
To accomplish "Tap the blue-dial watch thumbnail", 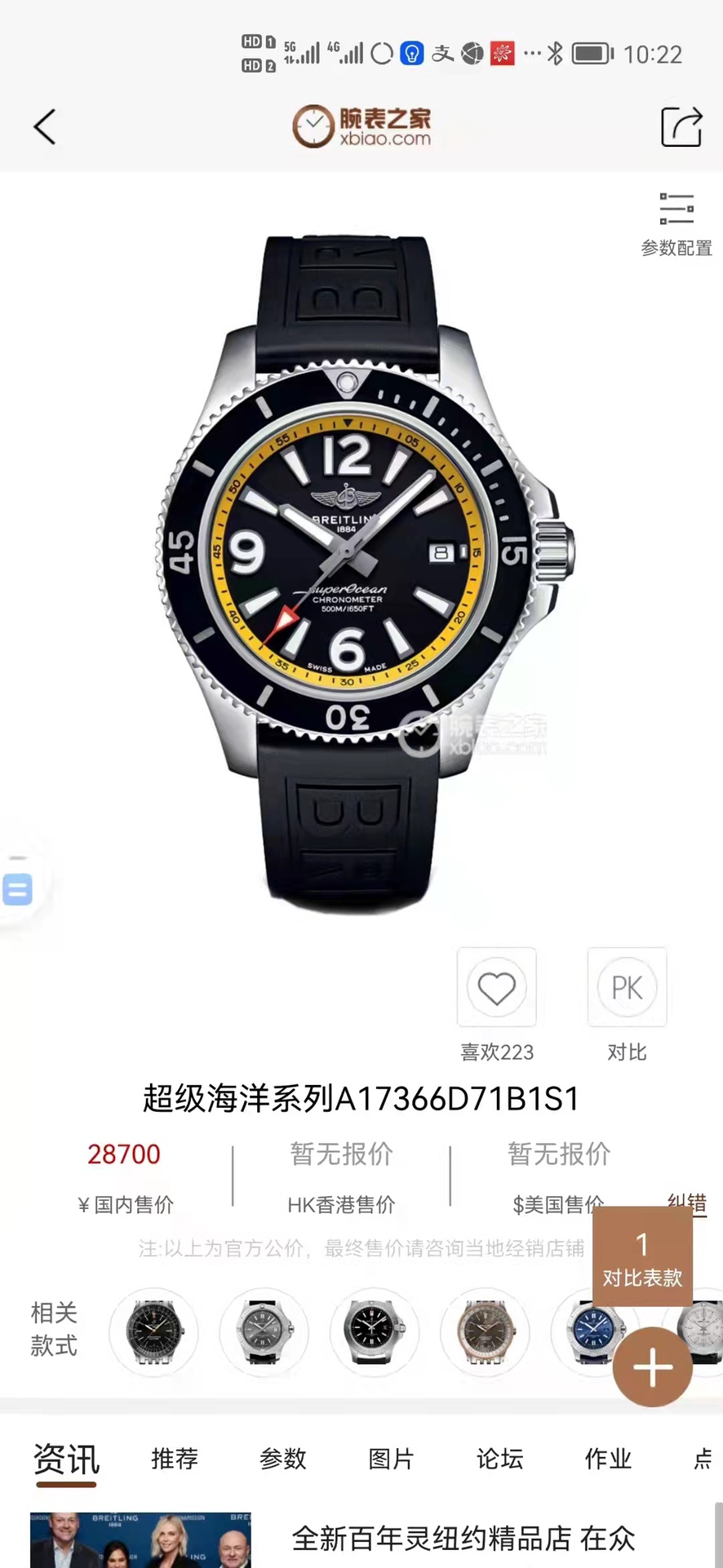I will click(x=595, y=1331).
